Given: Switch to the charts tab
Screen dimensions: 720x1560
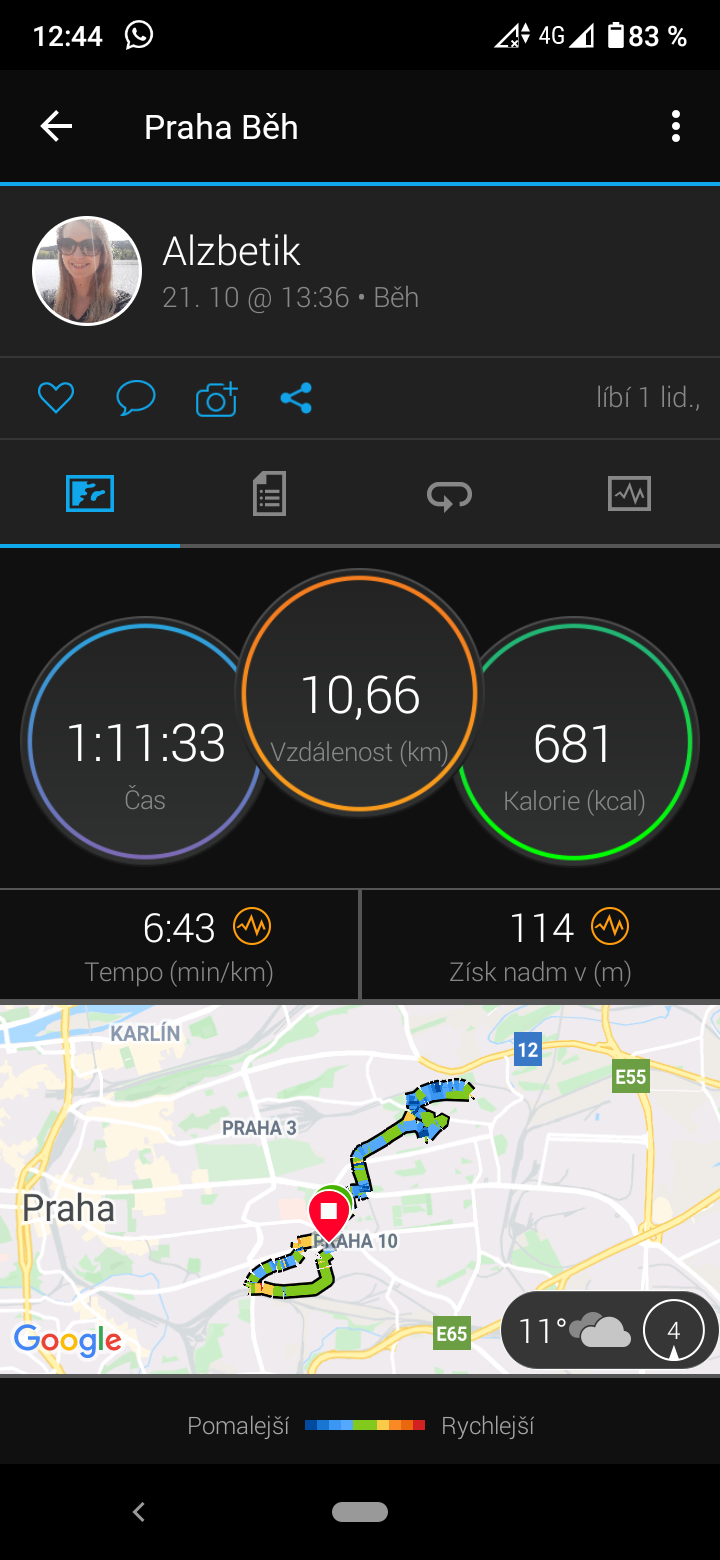Looking at the screenshot, I should (629, 494).
